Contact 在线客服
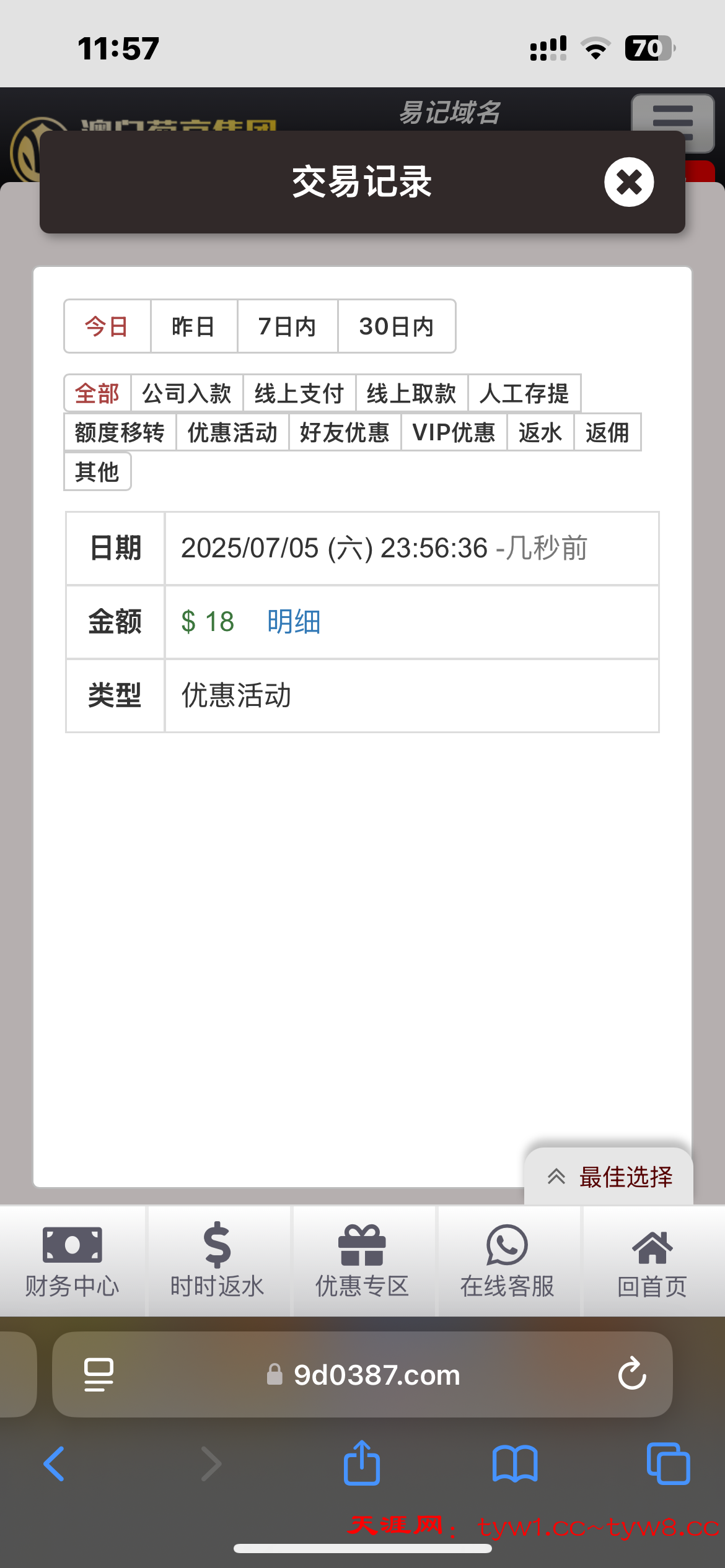 [x=507, y=1261]
